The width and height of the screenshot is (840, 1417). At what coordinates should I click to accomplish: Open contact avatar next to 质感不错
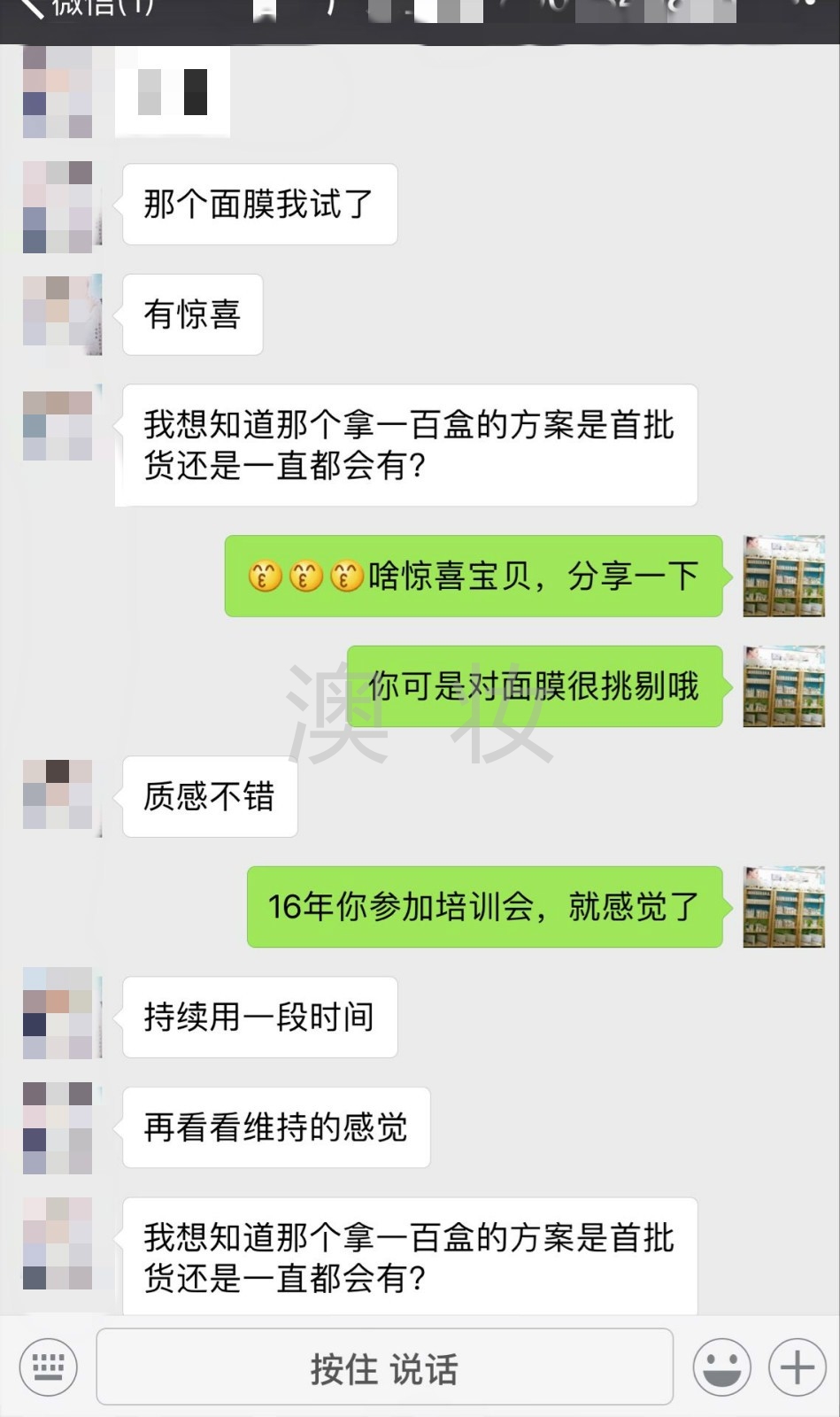coord(58,794)
